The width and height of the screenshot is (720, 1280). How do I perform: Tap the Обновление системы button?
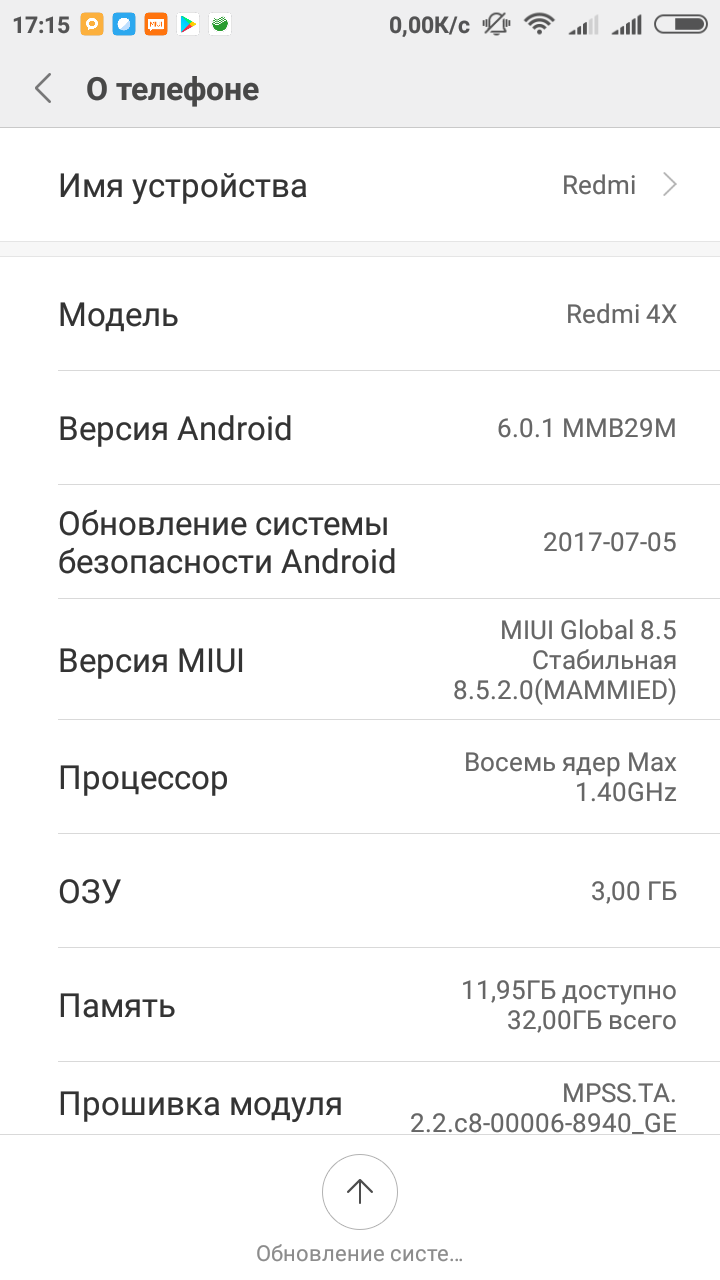tap(359, 1192)
